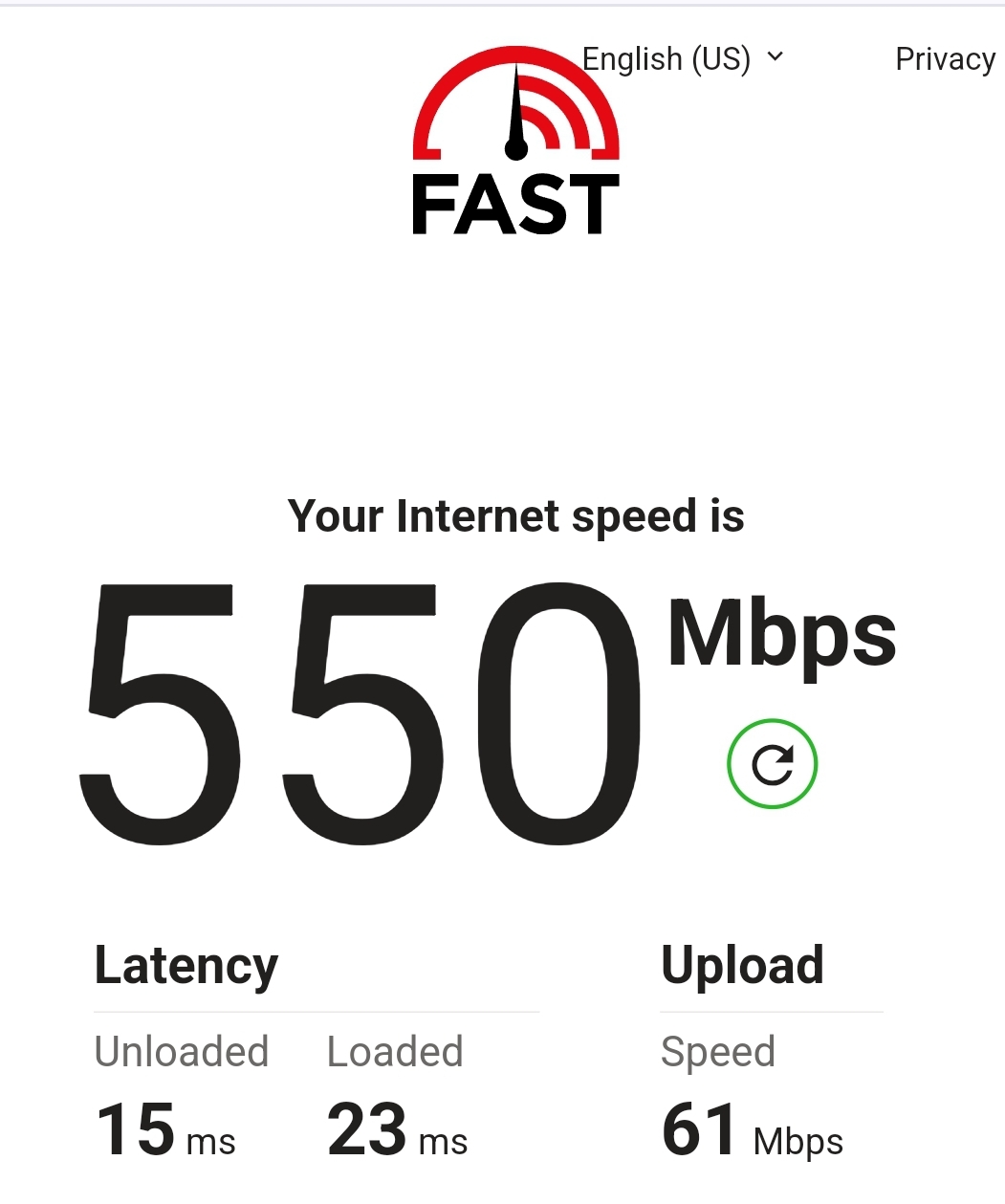Viewport: 1005px width, 1204px height.
Task: Click the FAST wordmark text logo
Action: click(x=514, y=204)
